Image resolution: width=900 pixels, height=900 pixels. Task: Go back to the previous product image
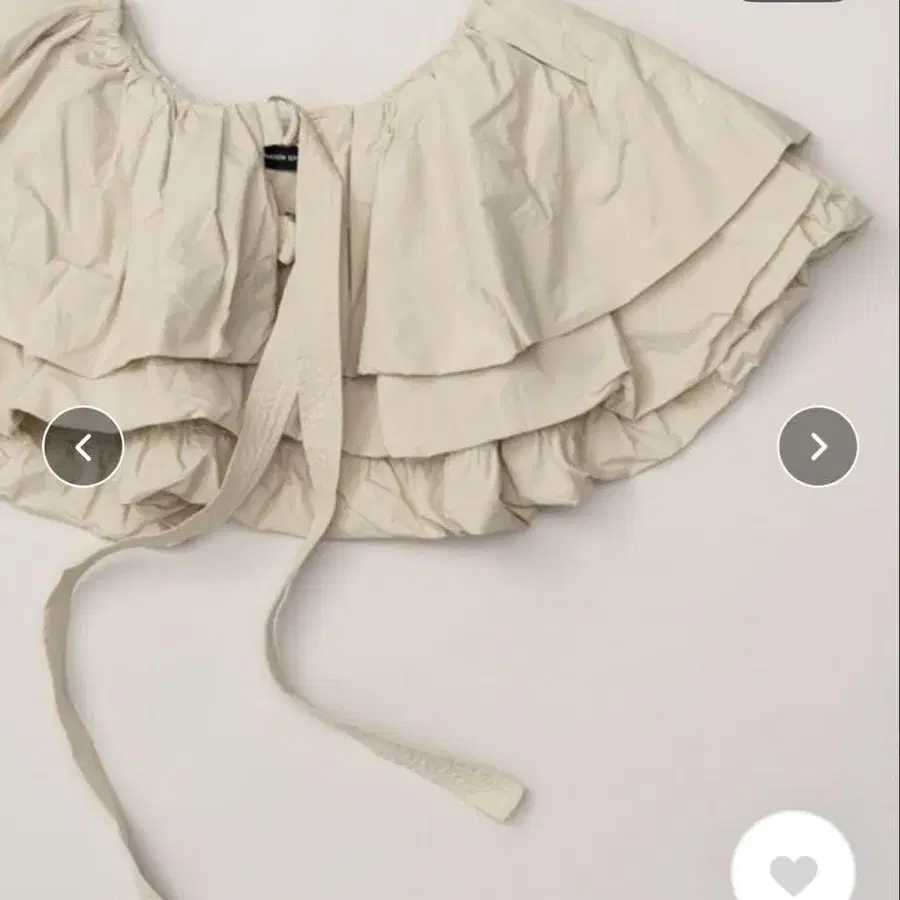coord(83,446)
